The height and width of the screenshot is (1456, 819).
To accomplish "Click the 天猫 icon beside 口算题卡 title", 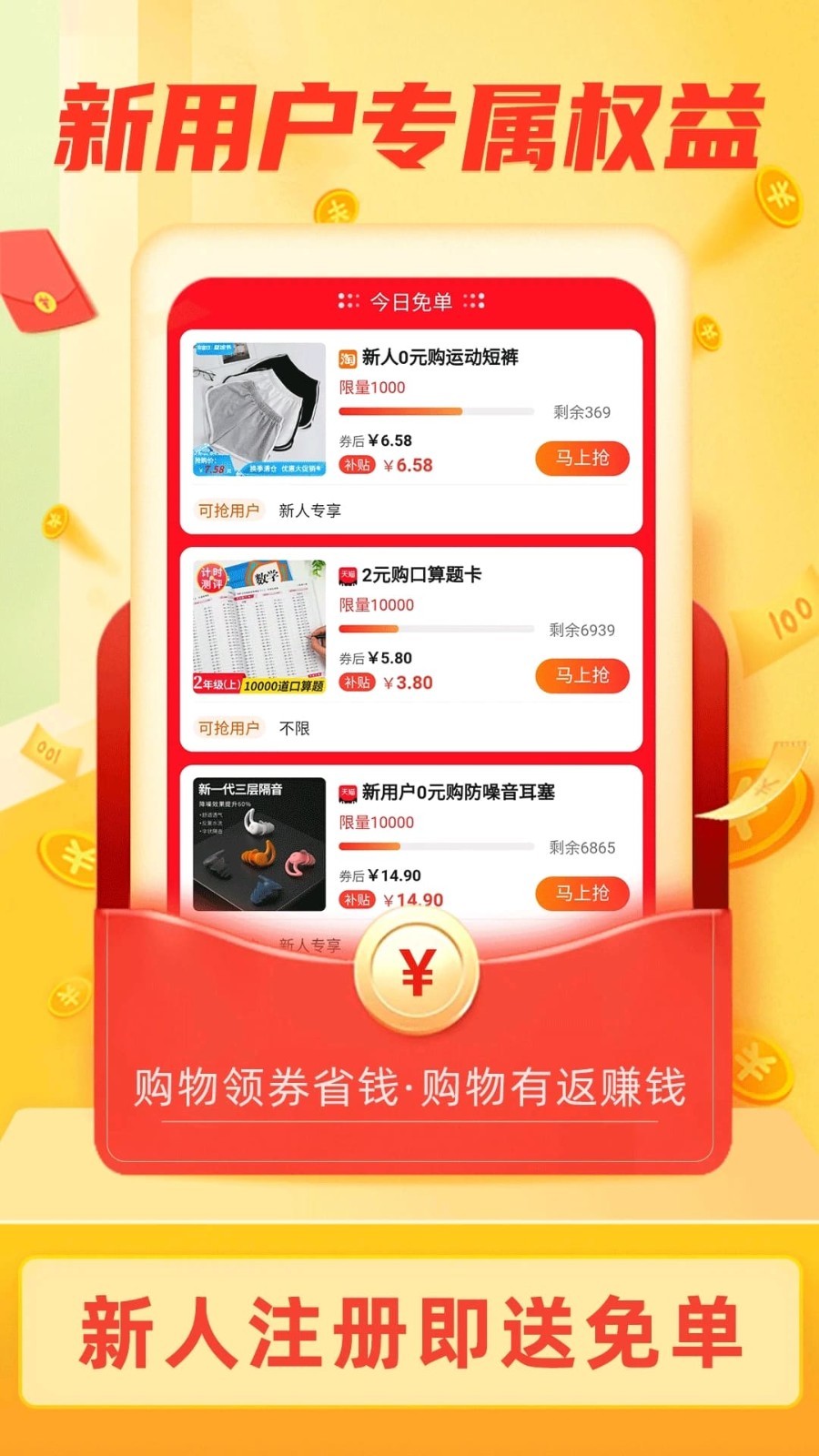I will 346,577.
